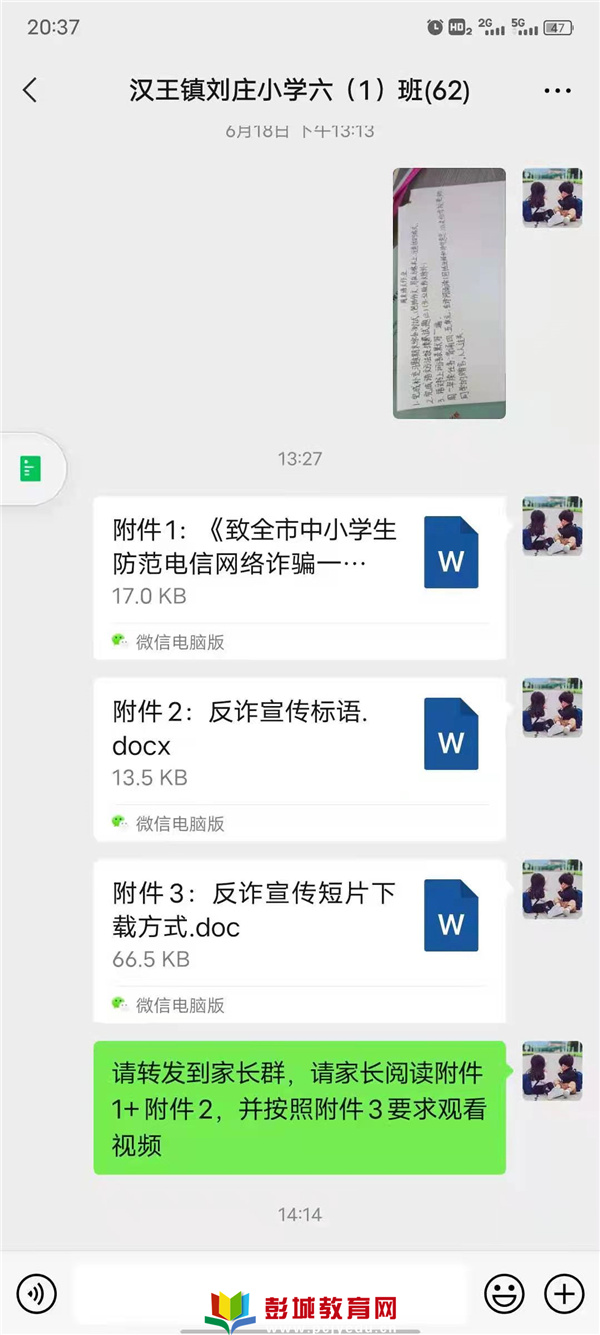The image size is (600, 1335).
Task: Open the emoji picker
Action: coord(504,1294)
